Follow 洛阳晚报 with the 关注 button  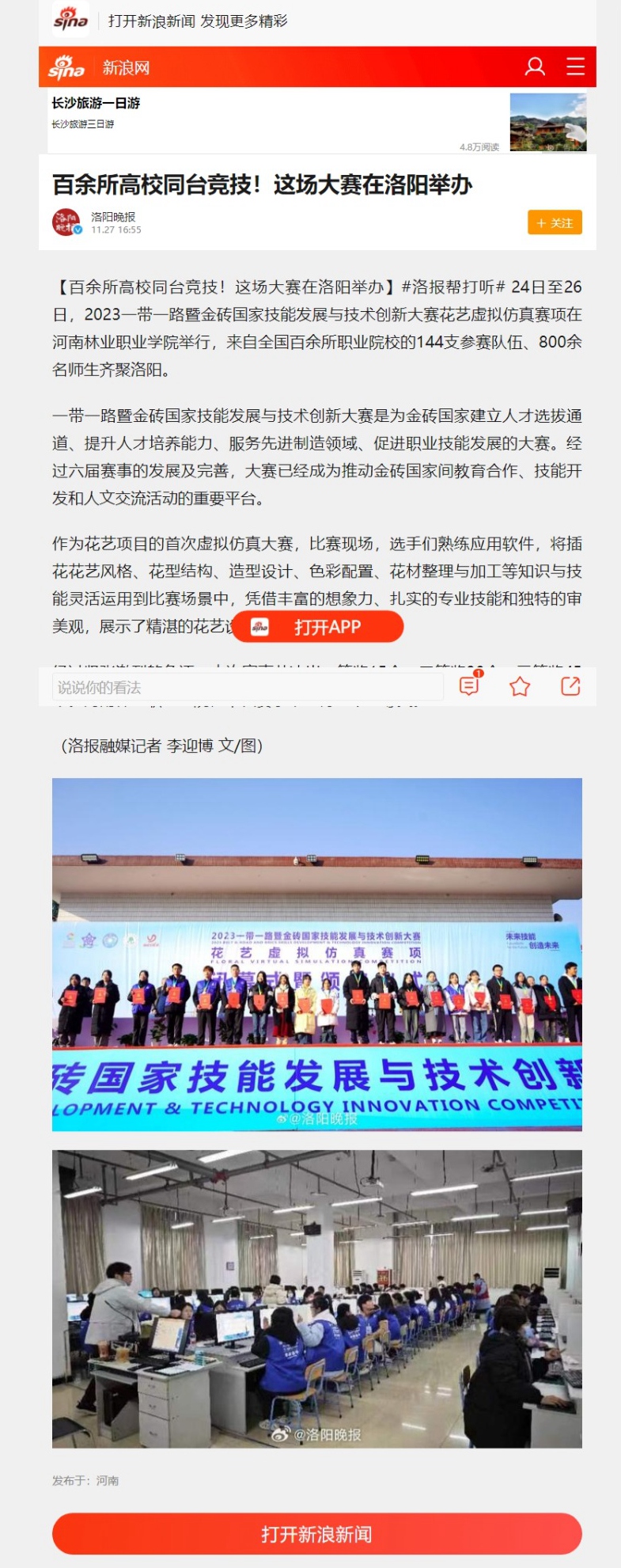coord(555,223)
